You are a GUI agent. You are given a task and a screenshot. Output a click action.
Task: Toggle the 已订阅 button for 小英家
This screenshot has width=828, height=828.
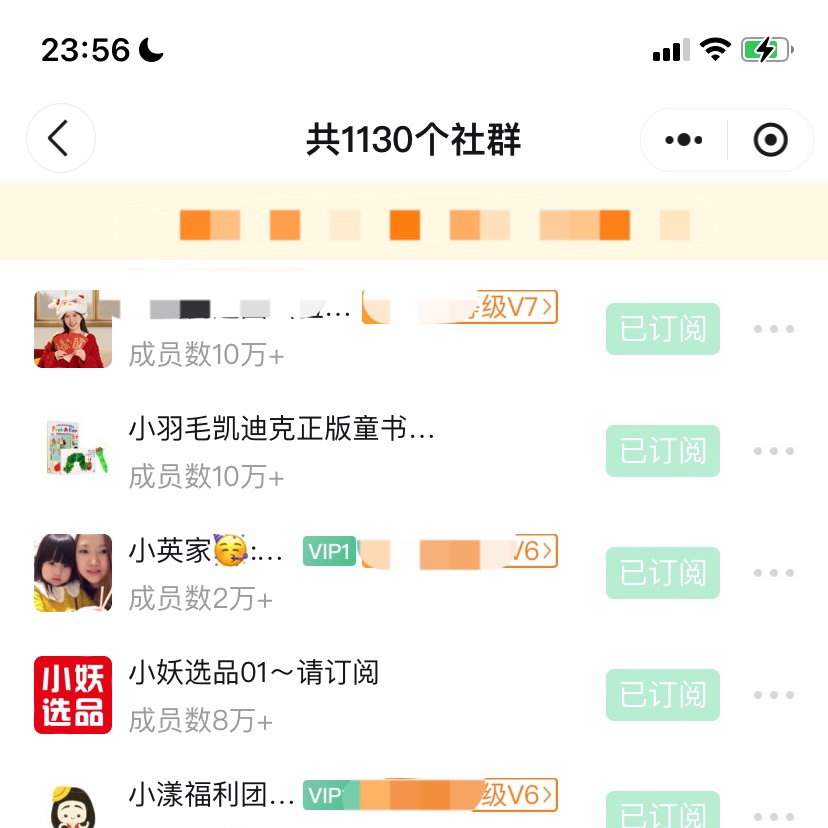click(x=662, y=573)
